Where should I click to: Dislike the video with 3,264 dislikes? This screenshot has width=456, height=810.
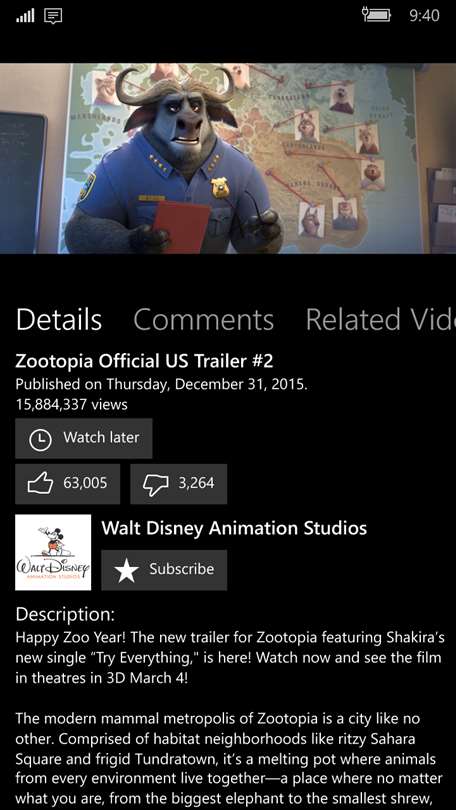click(179, 484)
